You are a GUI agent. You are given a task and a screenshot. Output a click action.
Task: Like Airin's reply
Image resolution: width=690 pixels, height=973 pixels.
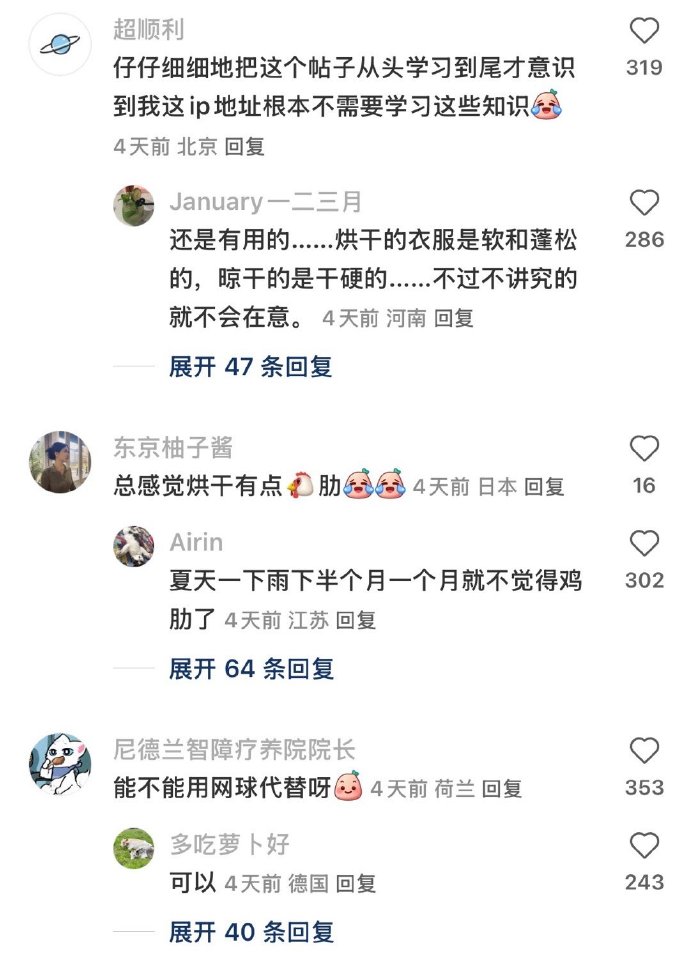pos(644,544)
